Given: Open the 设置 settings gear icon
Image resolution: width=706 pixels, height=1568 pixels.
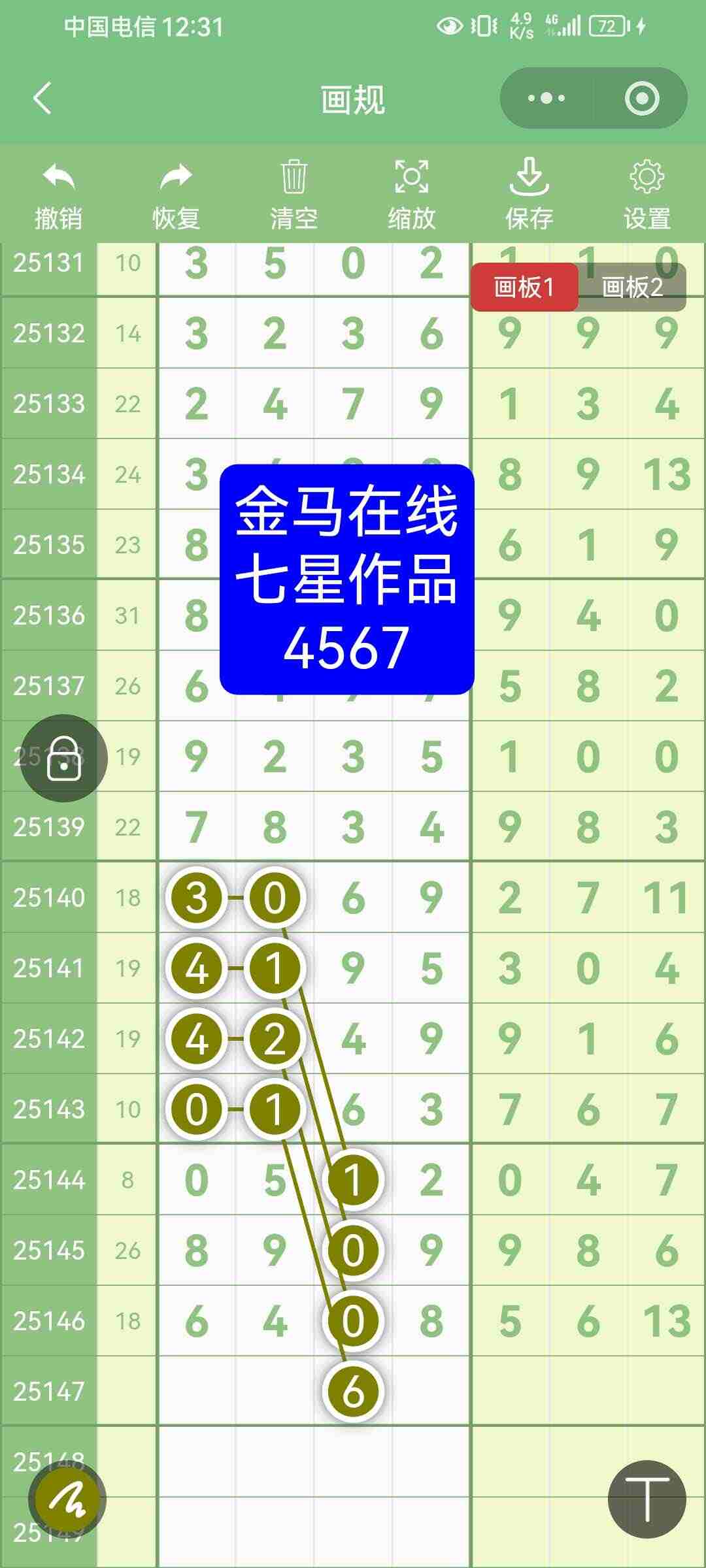Looking at the screenshot, I should [647, 181].
